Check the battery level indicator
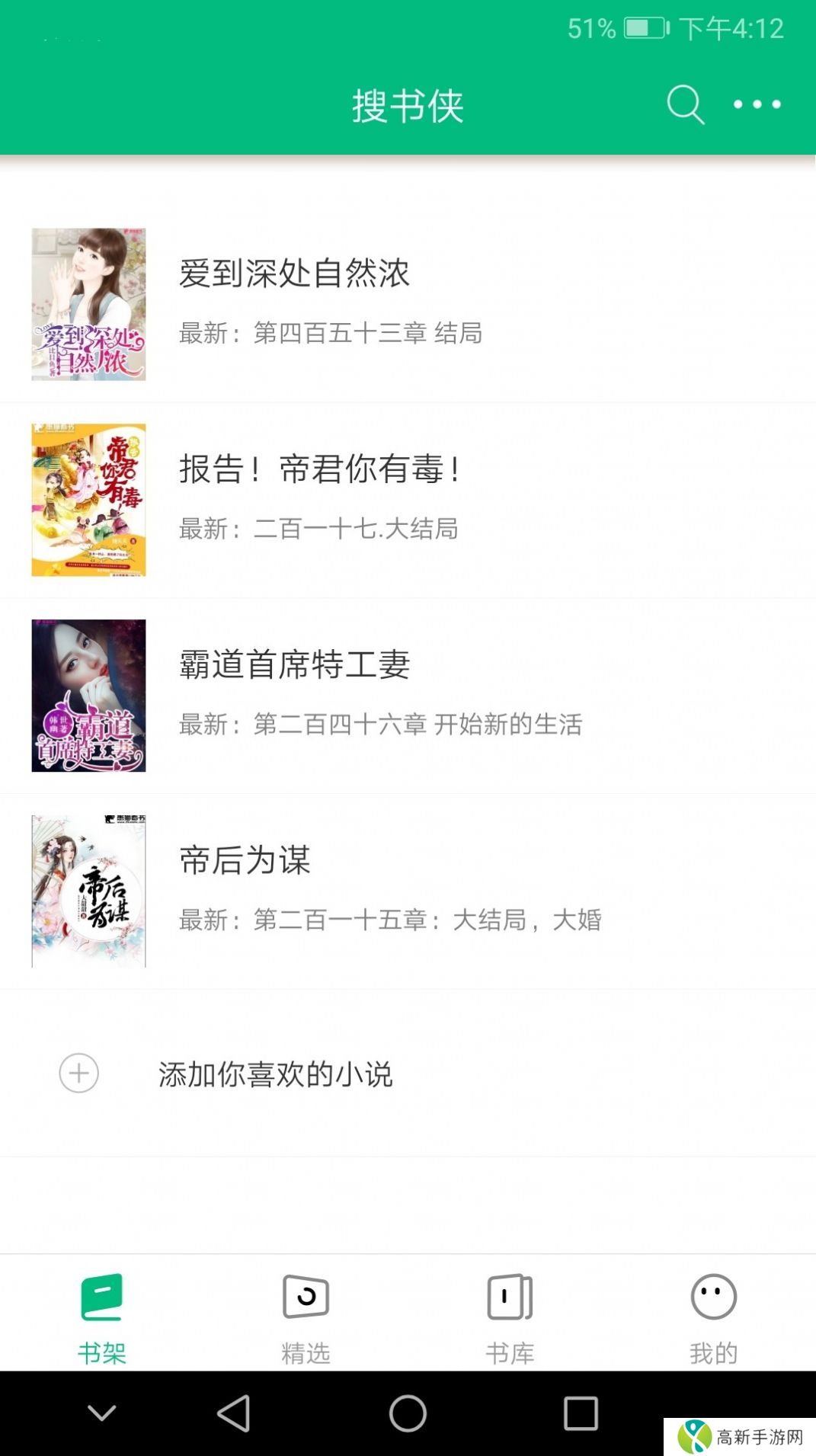This screenshot has height=1456, width=816. [642, 29]
